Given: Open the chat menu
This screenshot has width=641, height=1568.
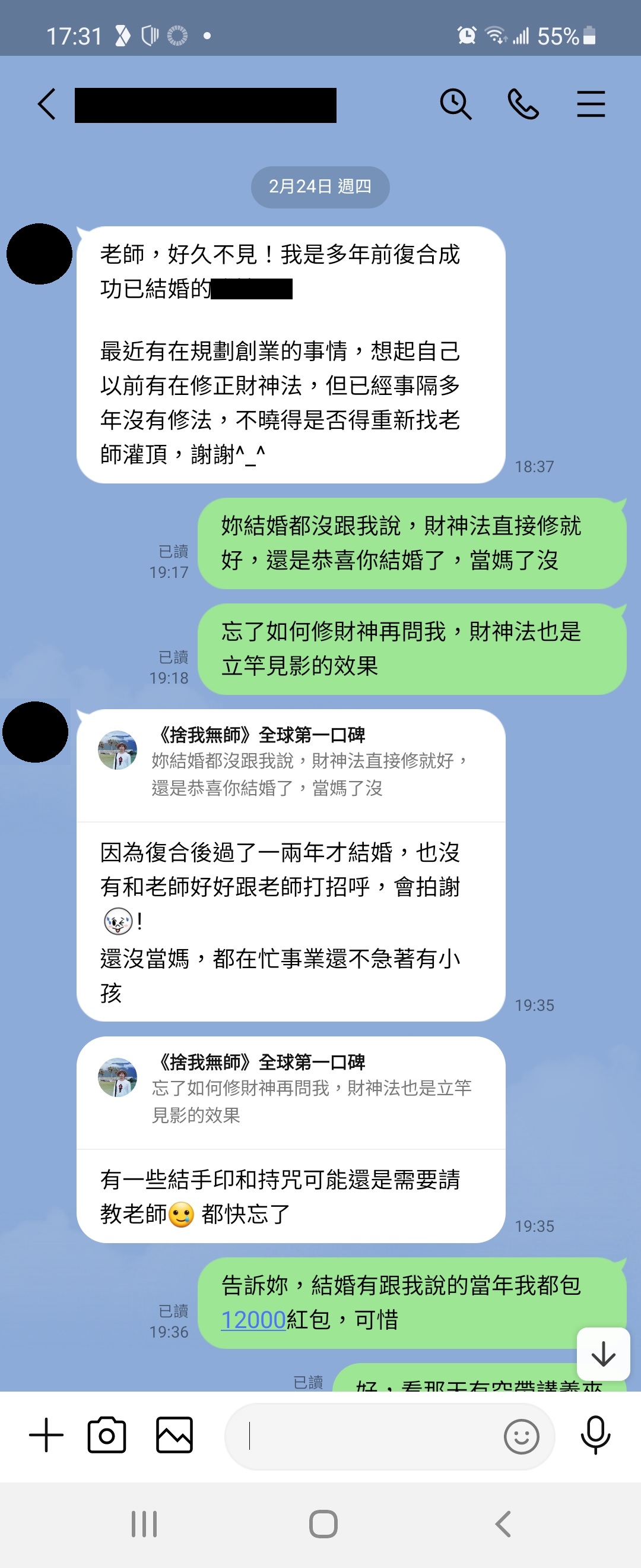Looking at the screenshot, I should 591,104.
